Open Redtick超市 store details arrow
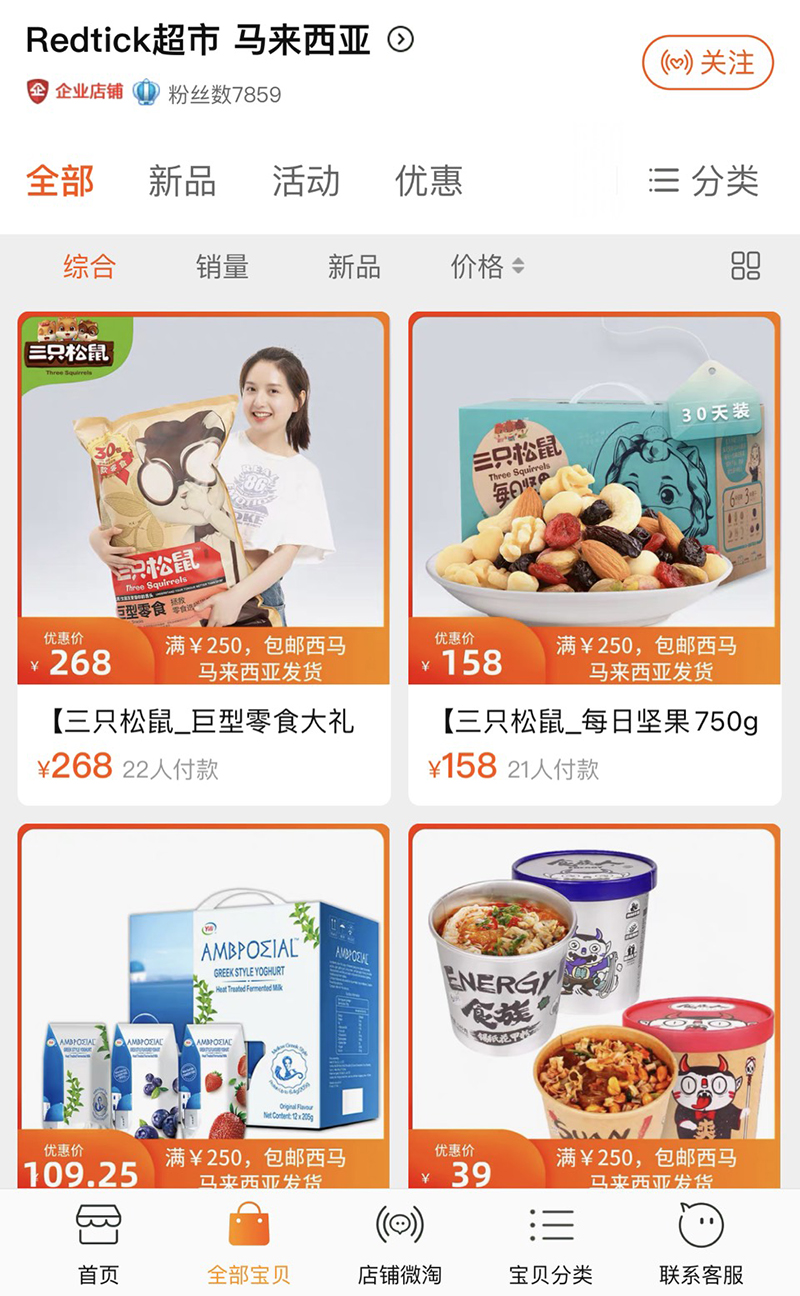 coord(401,40)
